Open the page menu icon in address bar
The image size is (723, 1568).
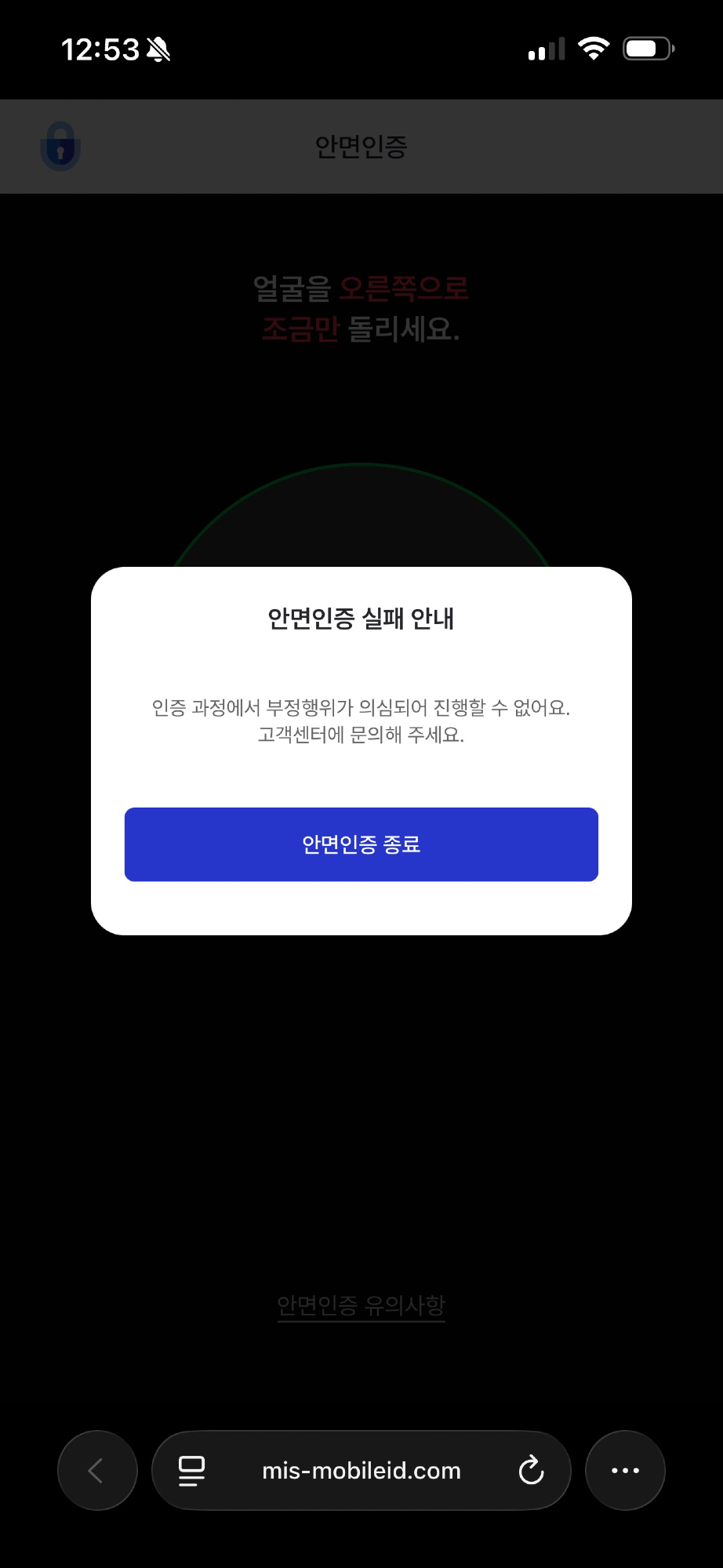click(x=191, y=1470)
